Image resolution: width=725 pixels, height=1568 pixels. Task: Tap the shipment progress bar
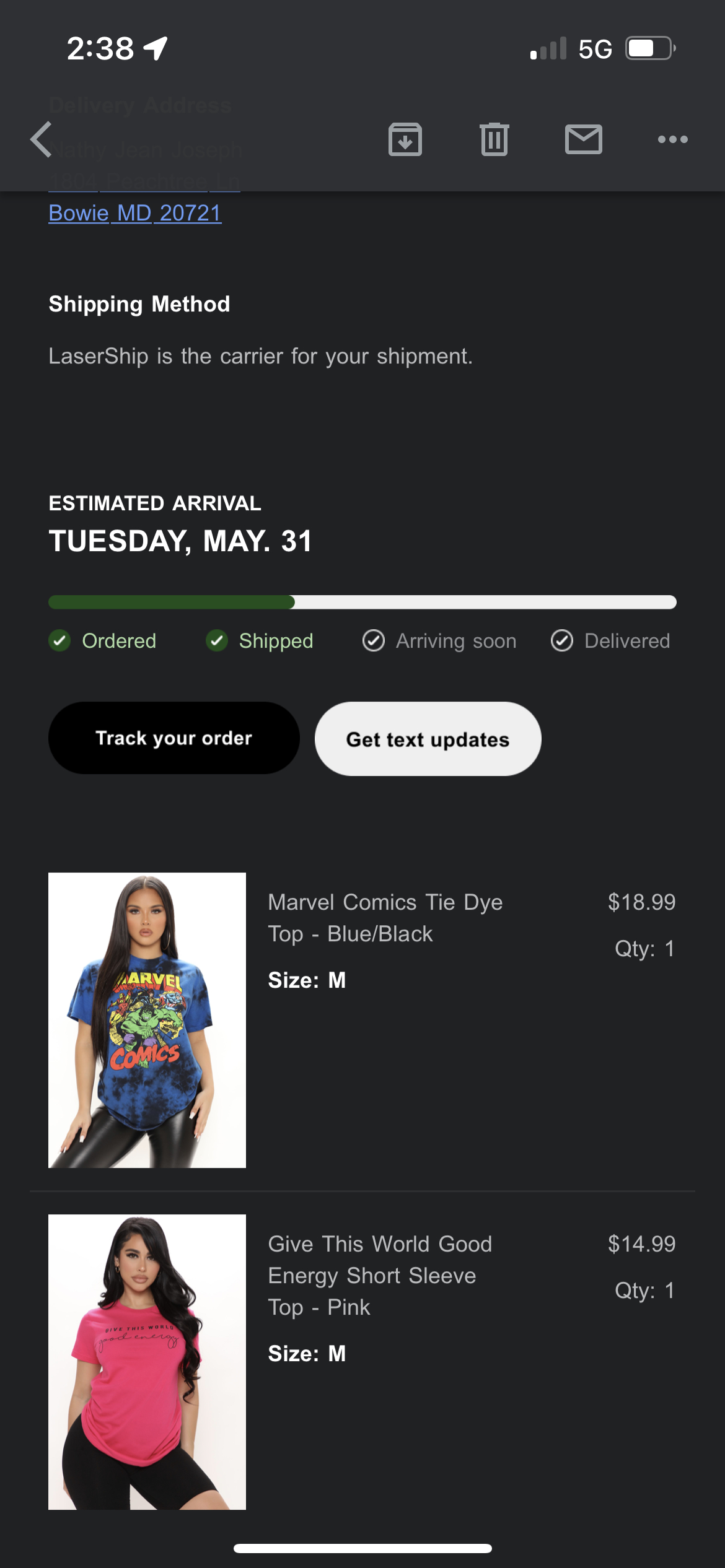coord(361,601)
